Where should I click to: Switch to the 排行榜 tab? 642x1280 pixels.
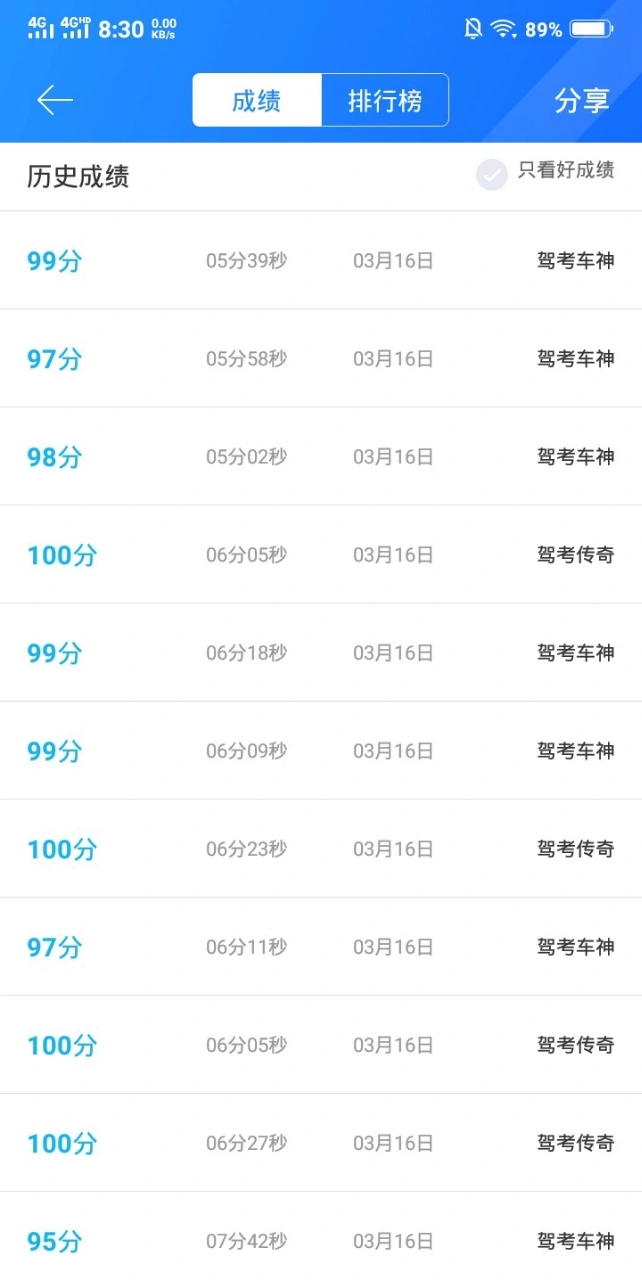tap(385, 100)
